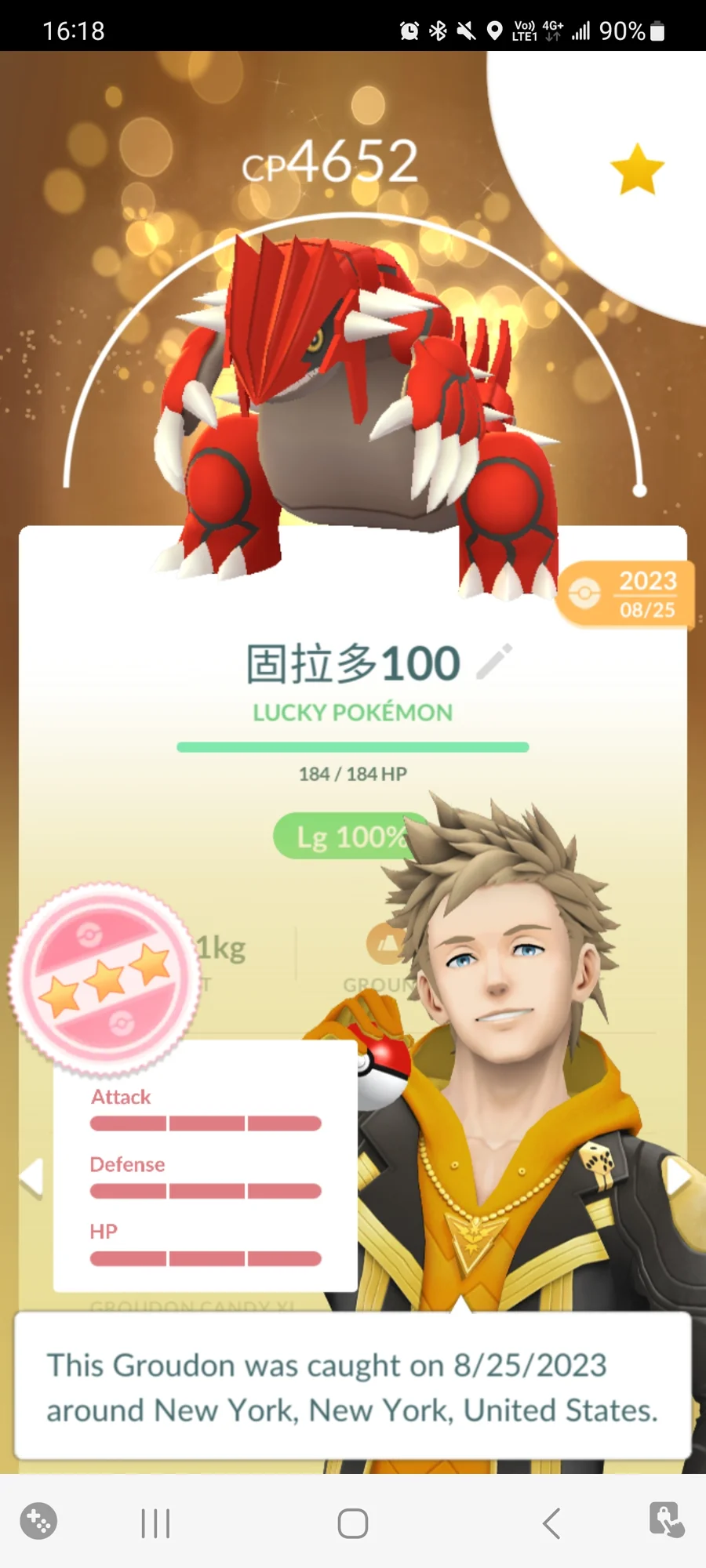Go to the next Pokémon appraisal
Image resolution: width=706 pixels, height=1568 pixels.
677,1175
